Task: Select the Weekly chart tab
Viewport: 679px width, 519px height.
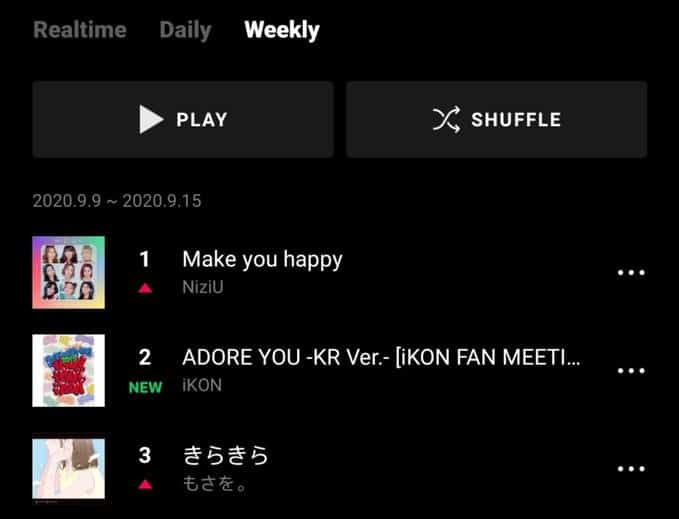Action: pos(281,29)
